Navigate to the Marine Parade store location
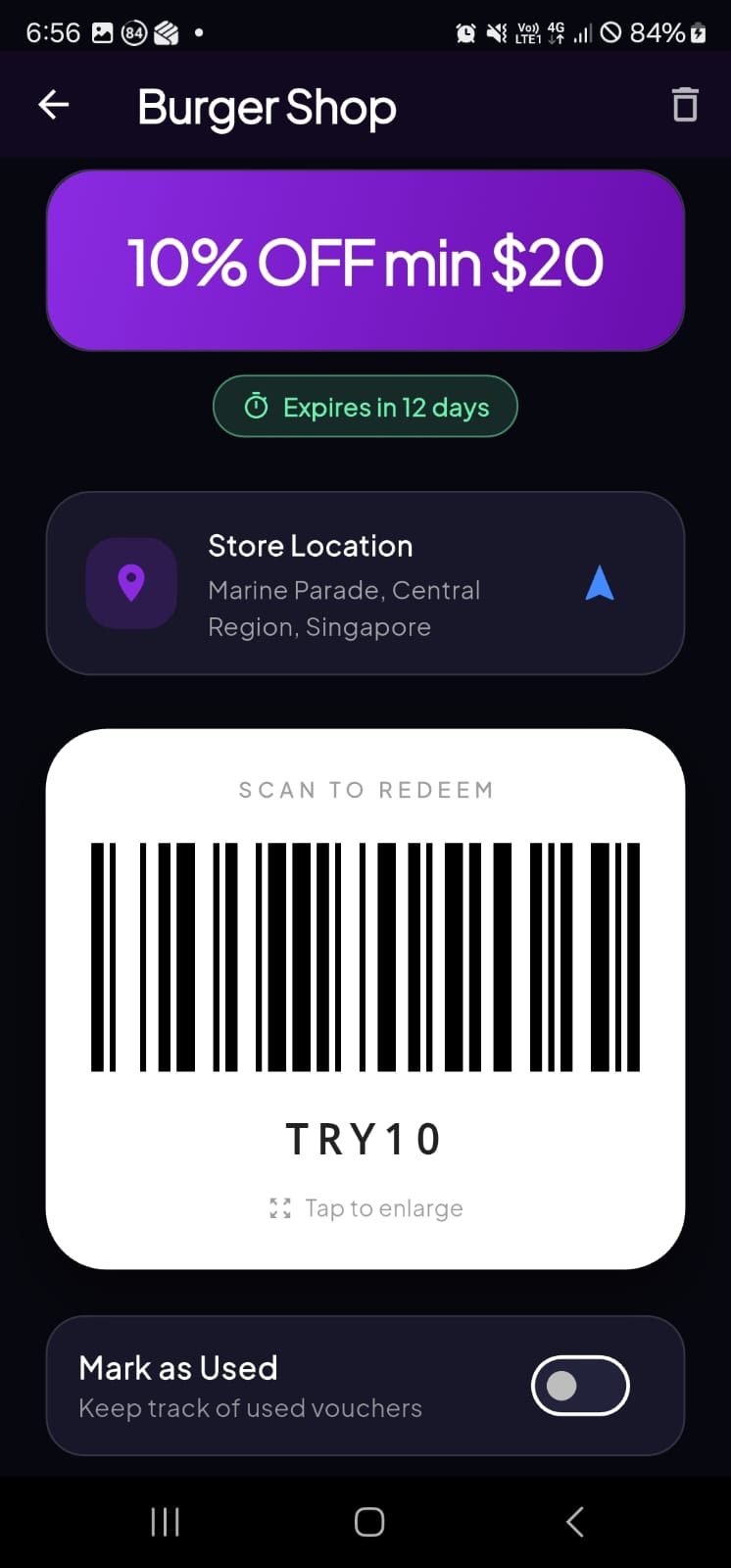Image resolution: width=731 pixels, height=1568 pixels. [x=599, y=583]
